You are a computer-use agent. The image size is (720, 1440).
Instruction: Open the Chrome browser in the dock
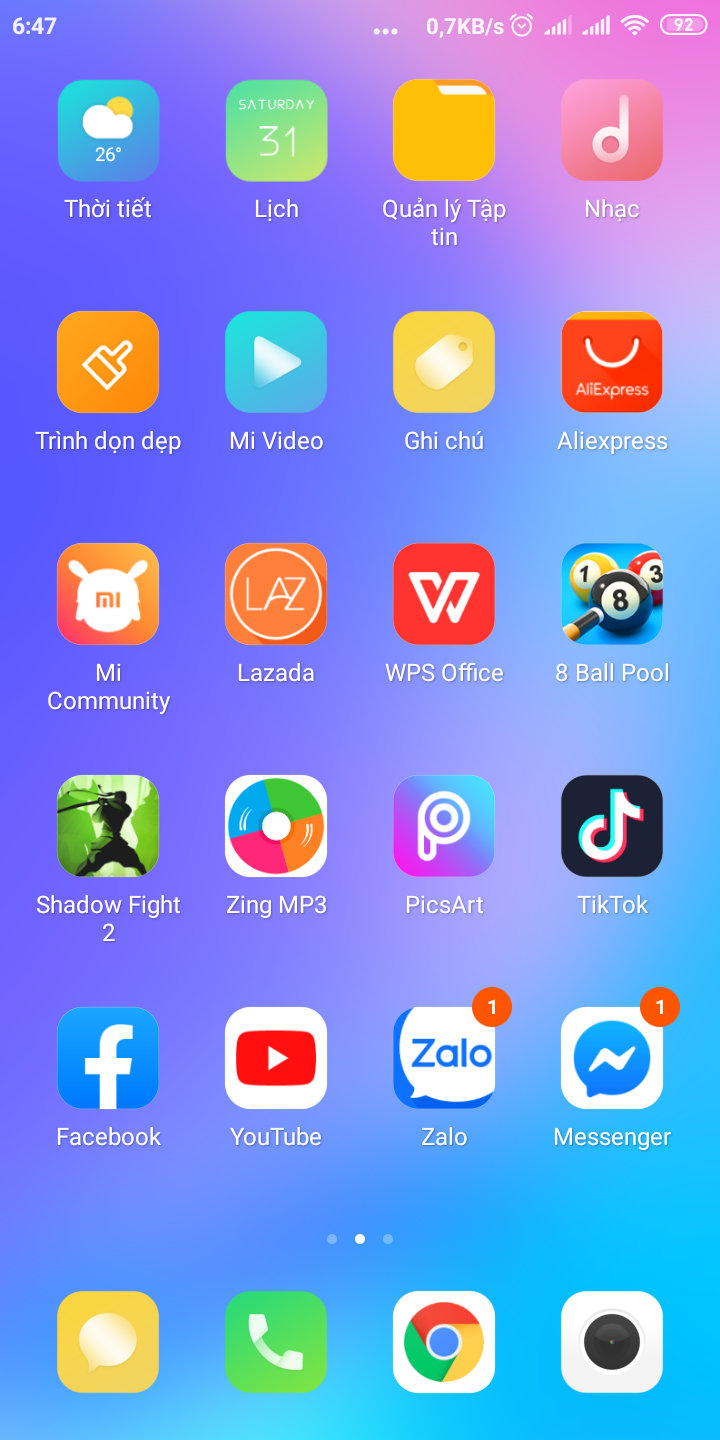click(x=444, y=1342)
